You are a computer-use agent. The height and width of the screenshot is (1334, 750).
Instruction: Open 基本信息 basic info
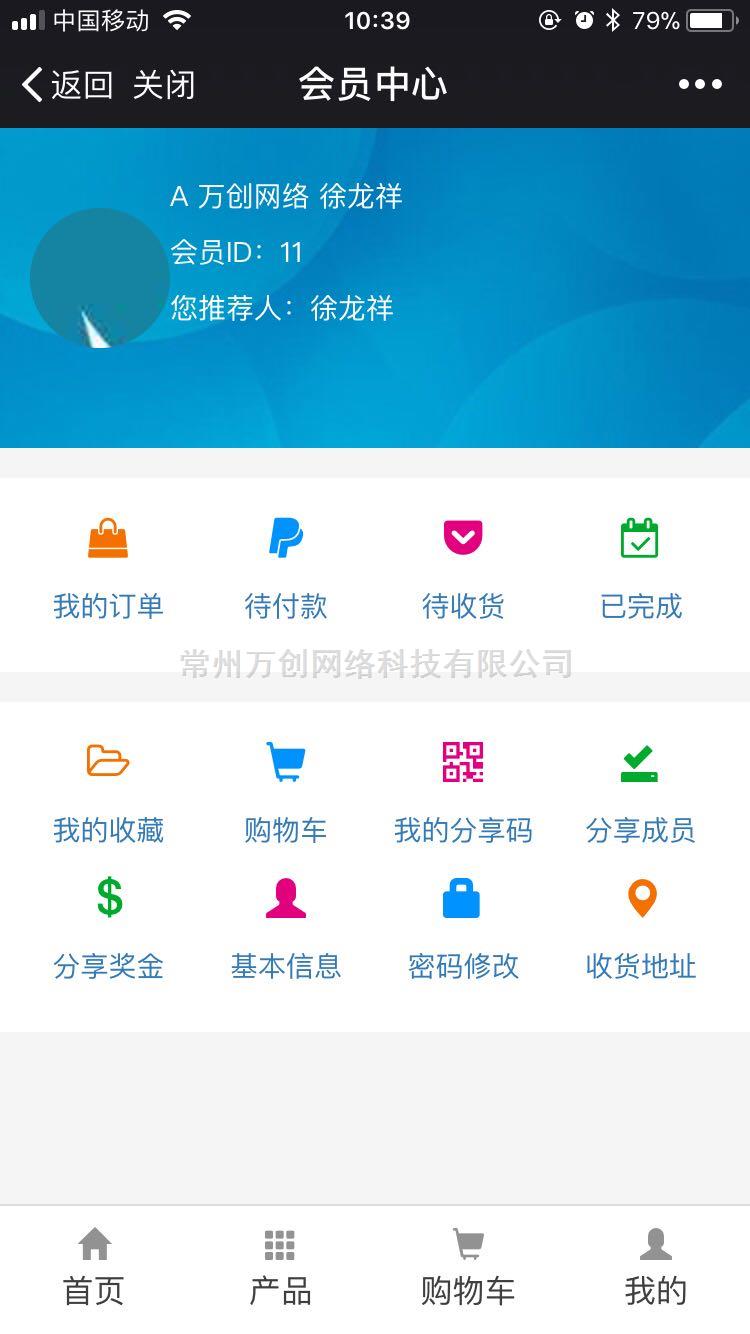click(286, 928)
